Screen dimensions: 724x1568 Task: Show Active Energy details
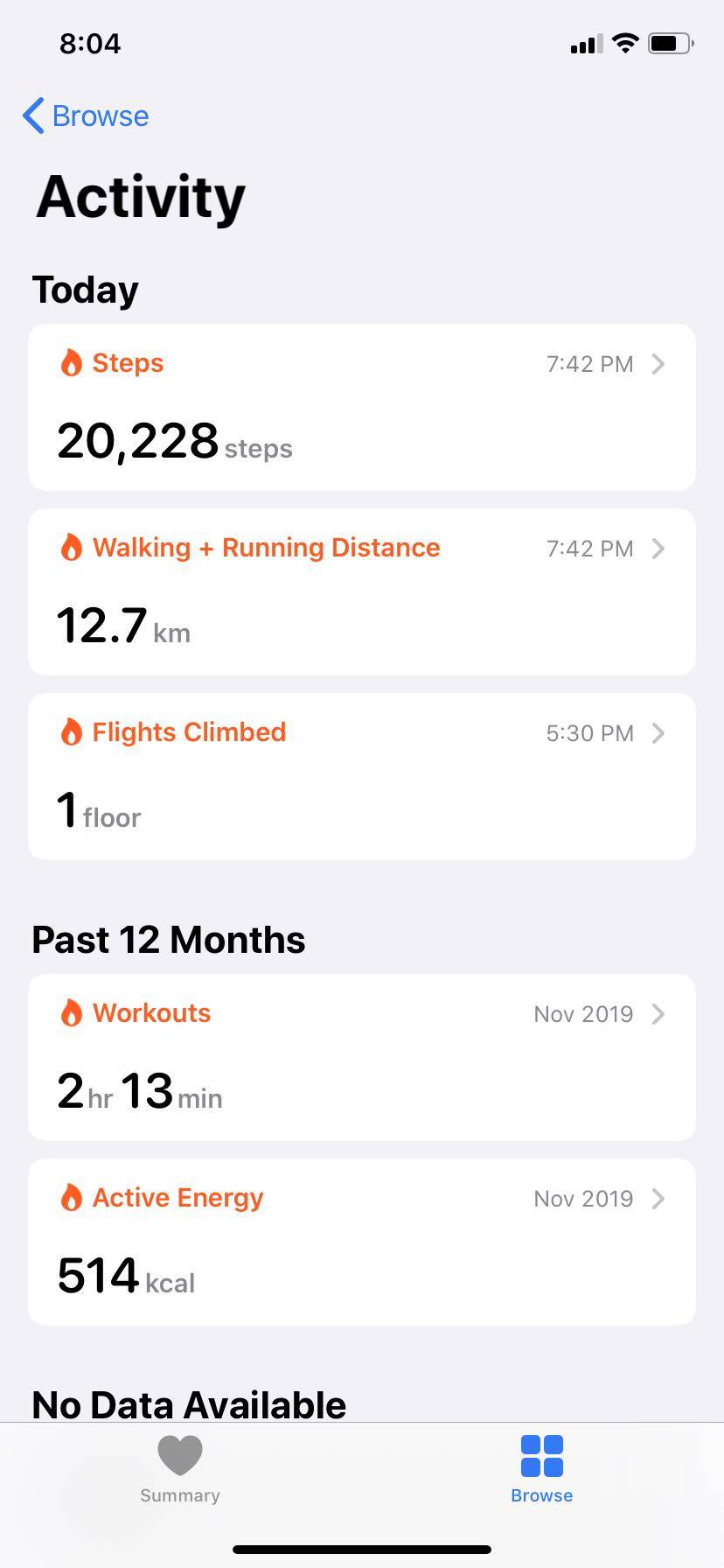(x=362, y=1242)
